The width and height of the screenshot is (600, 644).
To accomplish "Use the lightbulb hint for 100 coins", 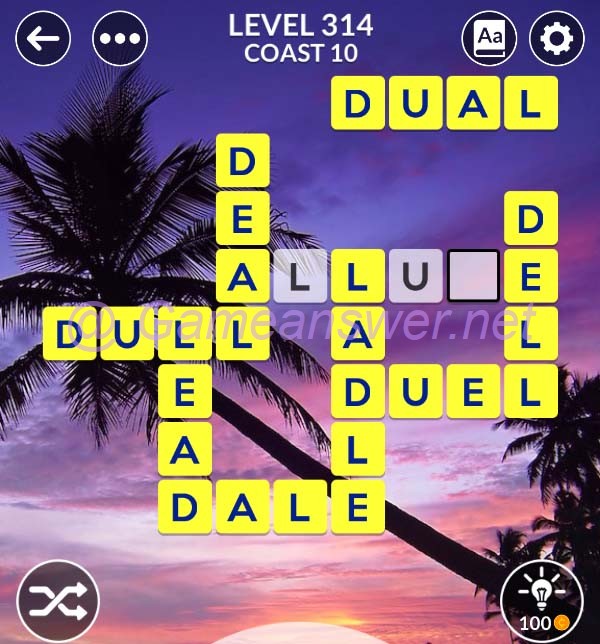I will click(541, 599).
